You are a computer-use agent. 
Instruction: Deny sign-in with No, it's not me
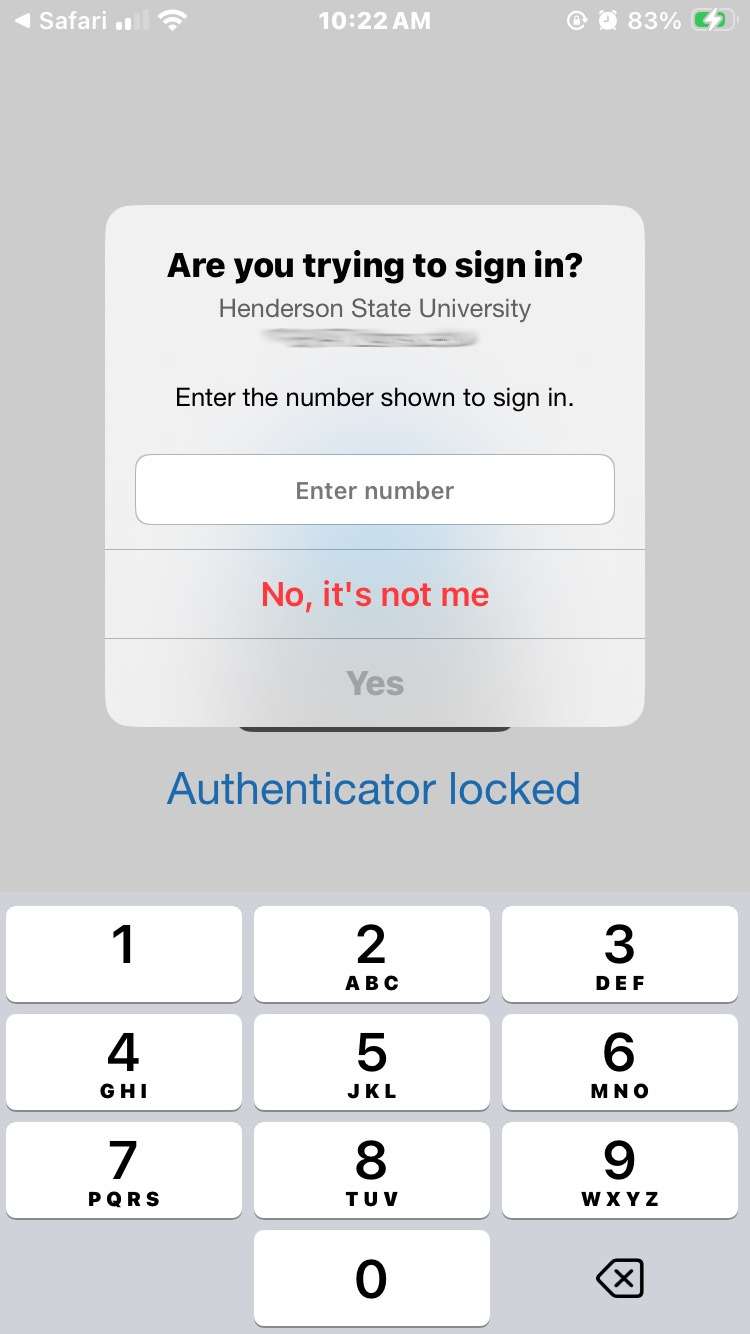(x=374, y=594)
